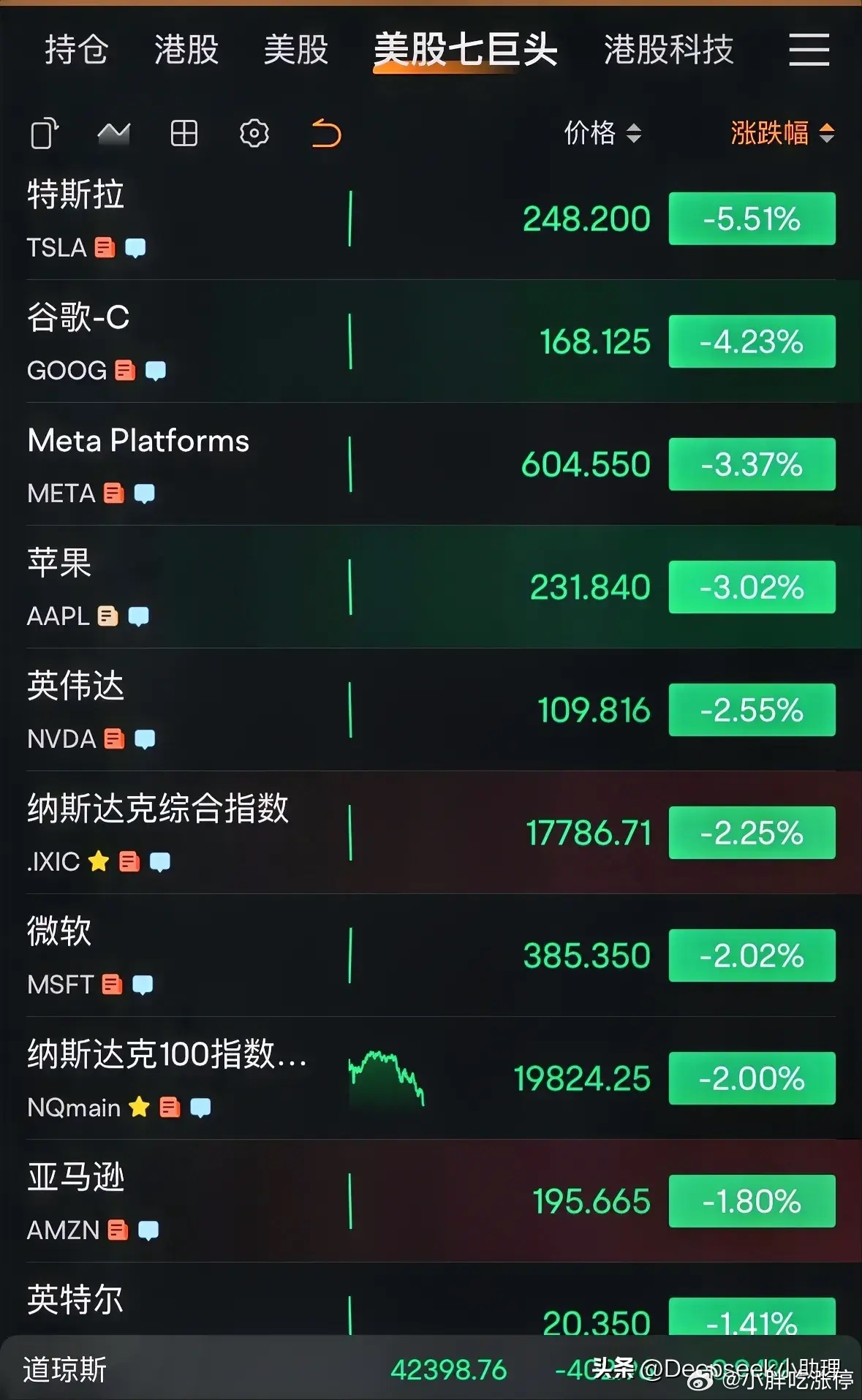Open the 苹果 AAPL stock row

click(431, 587)
